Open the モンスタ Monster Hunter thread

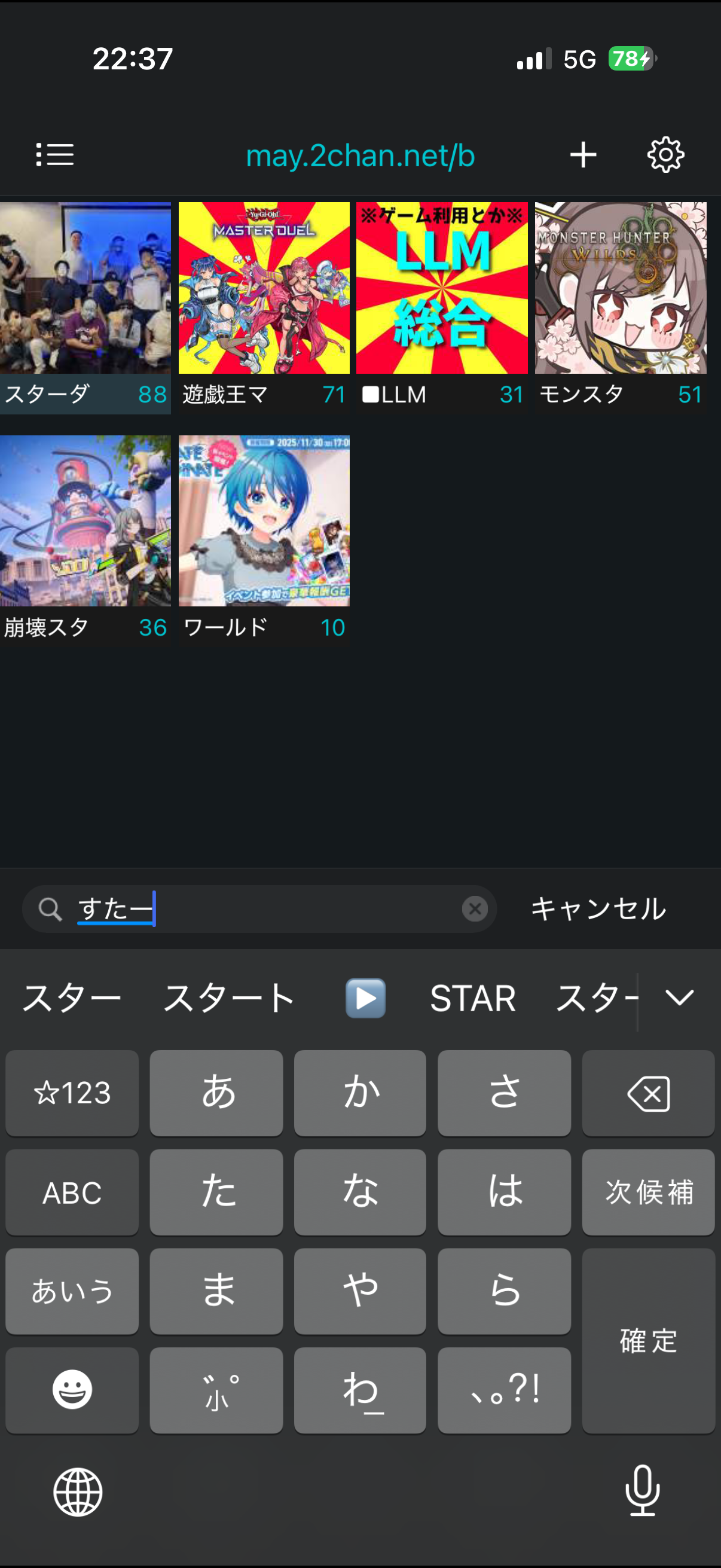pyautogui.click(x=621, y=308)
